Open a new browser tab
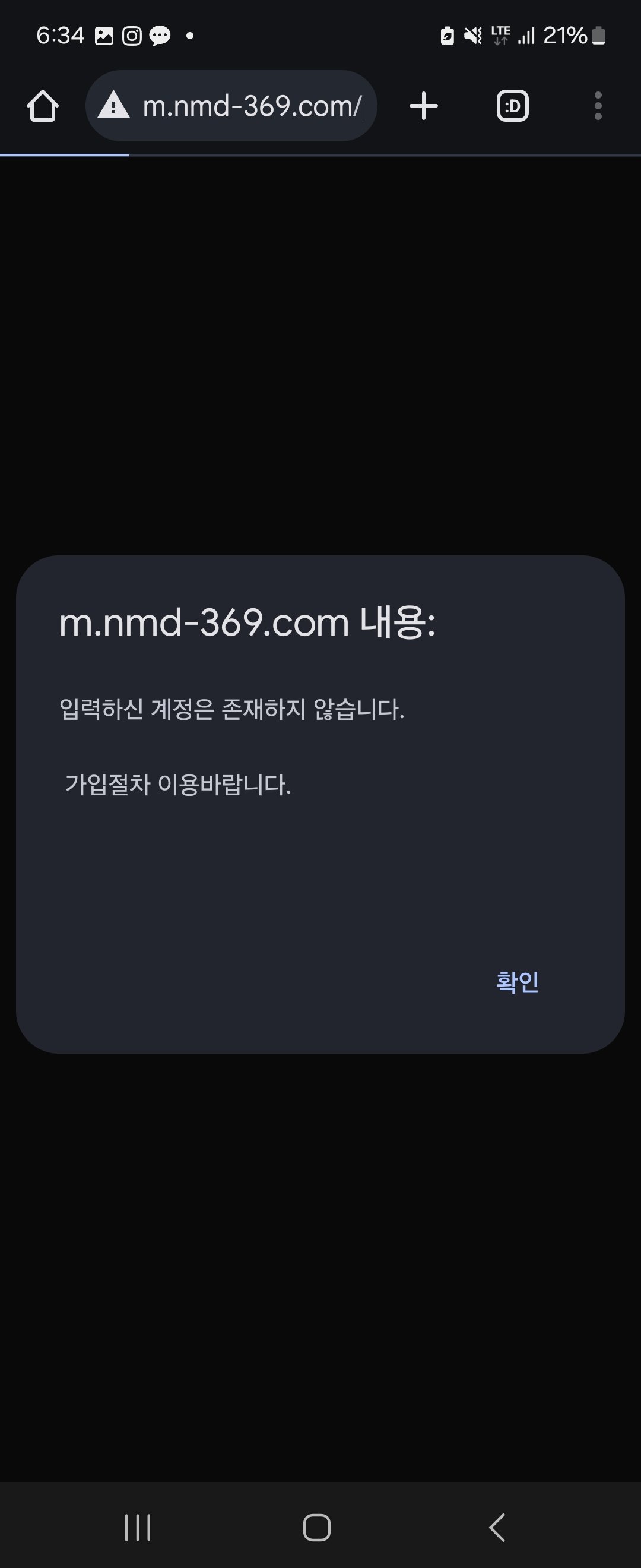 [x=424, y=106]
